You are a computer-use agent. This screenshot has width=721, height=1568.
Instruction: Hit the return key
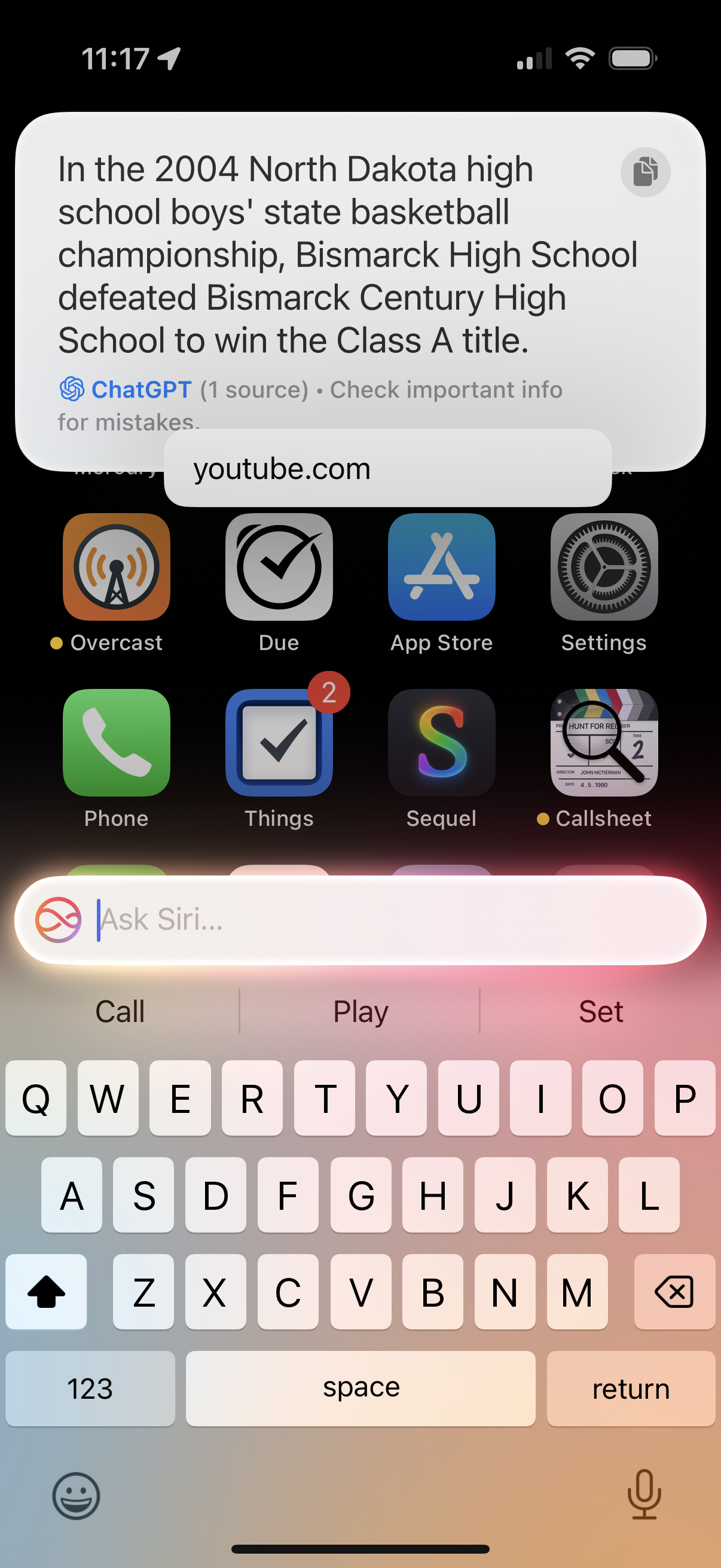tap(631, 1389)
